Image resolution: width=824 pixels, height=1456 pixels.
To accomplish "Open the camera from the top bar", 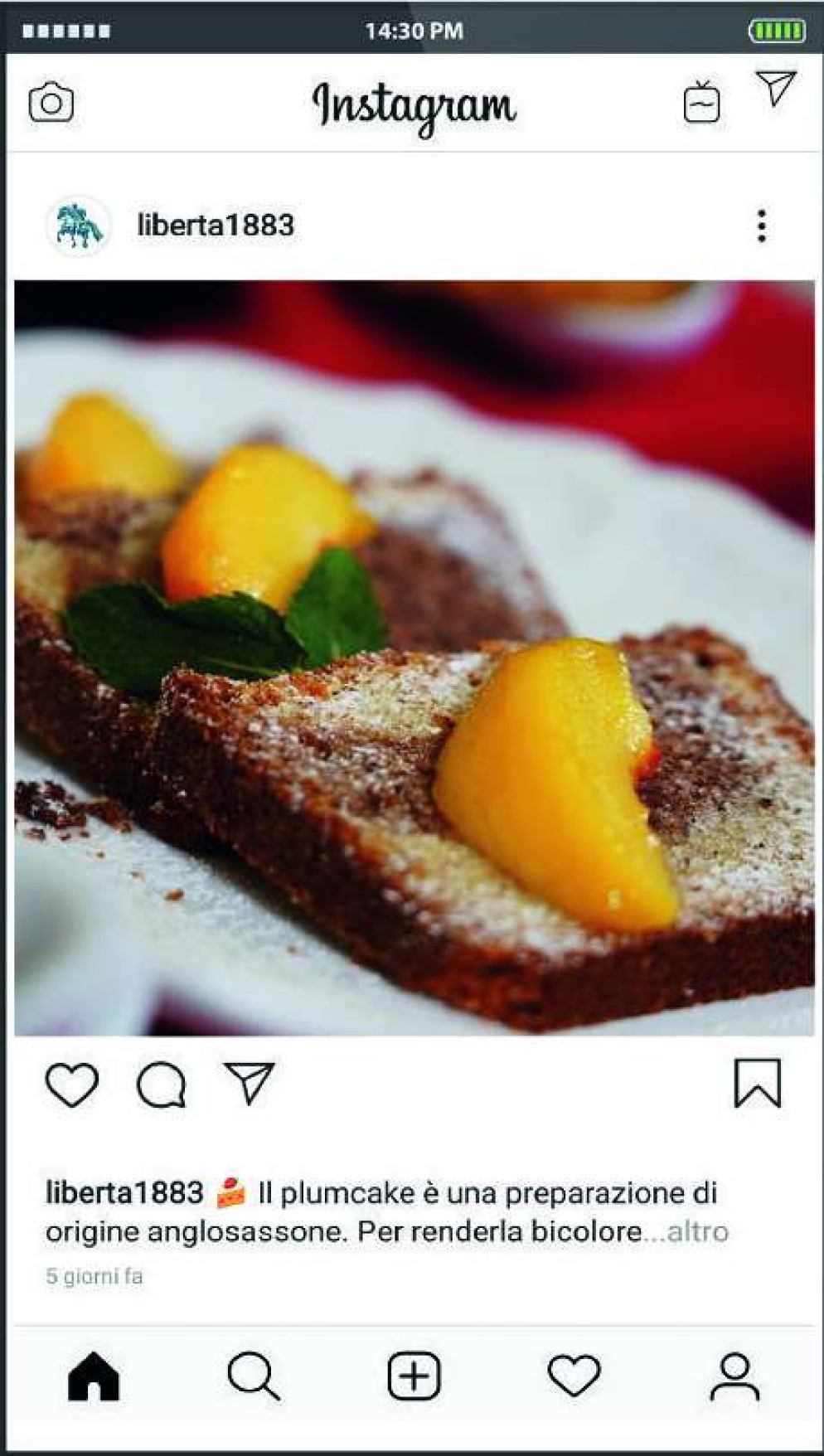I will point(51,104).
